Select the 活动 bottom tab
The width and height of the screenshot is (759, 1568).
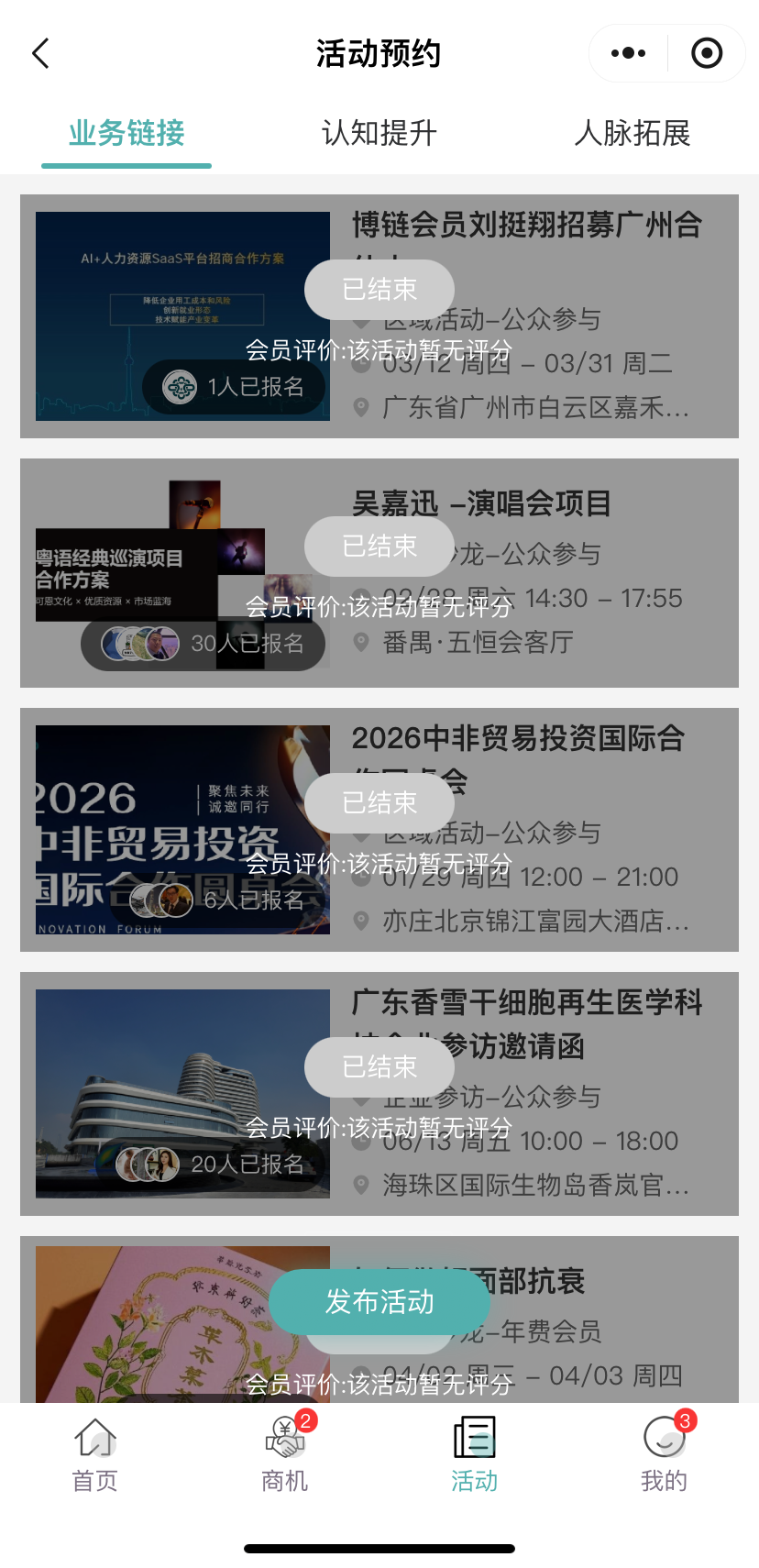[474, 1455]
